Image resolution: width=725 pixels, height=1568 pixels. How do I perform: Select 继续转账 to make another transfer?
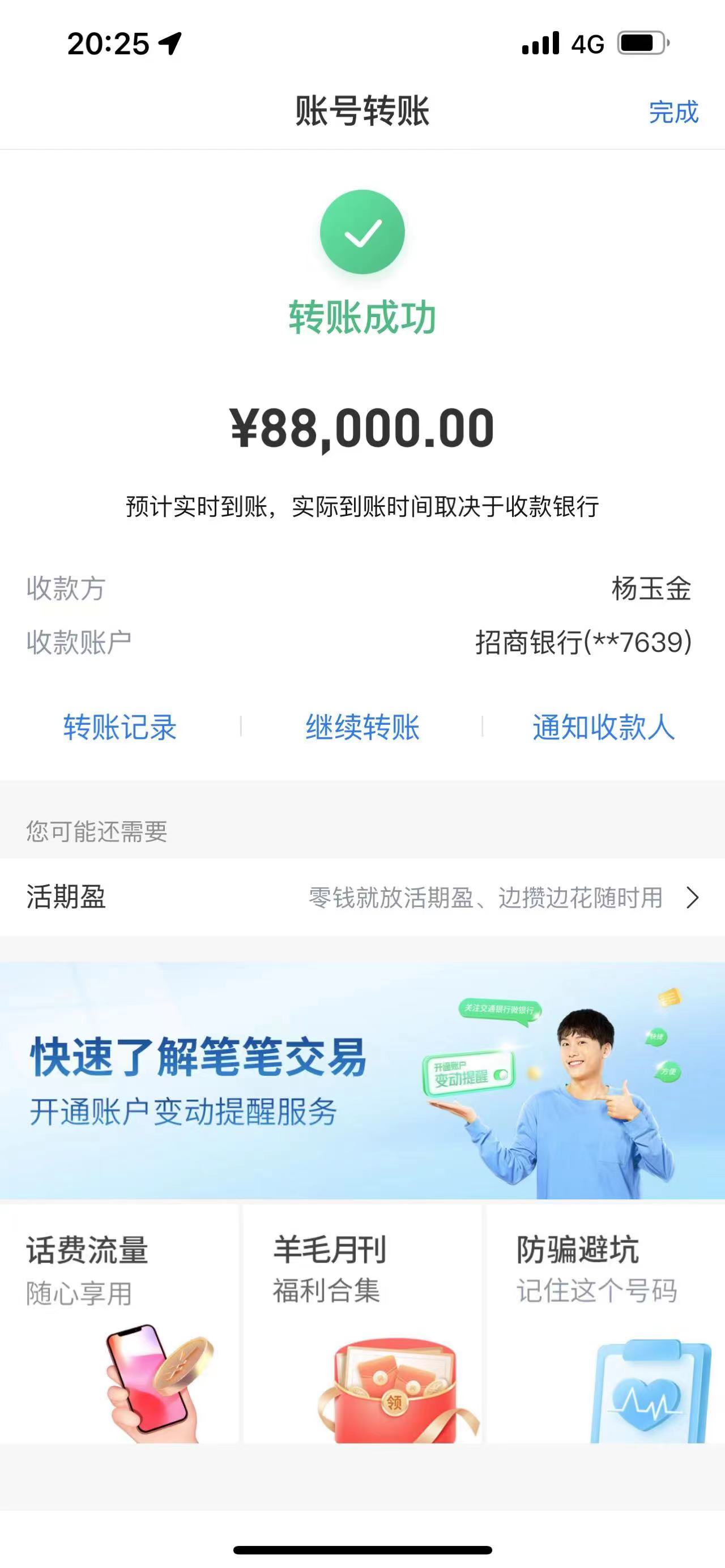pyautogui.click(x=362, y=727)
